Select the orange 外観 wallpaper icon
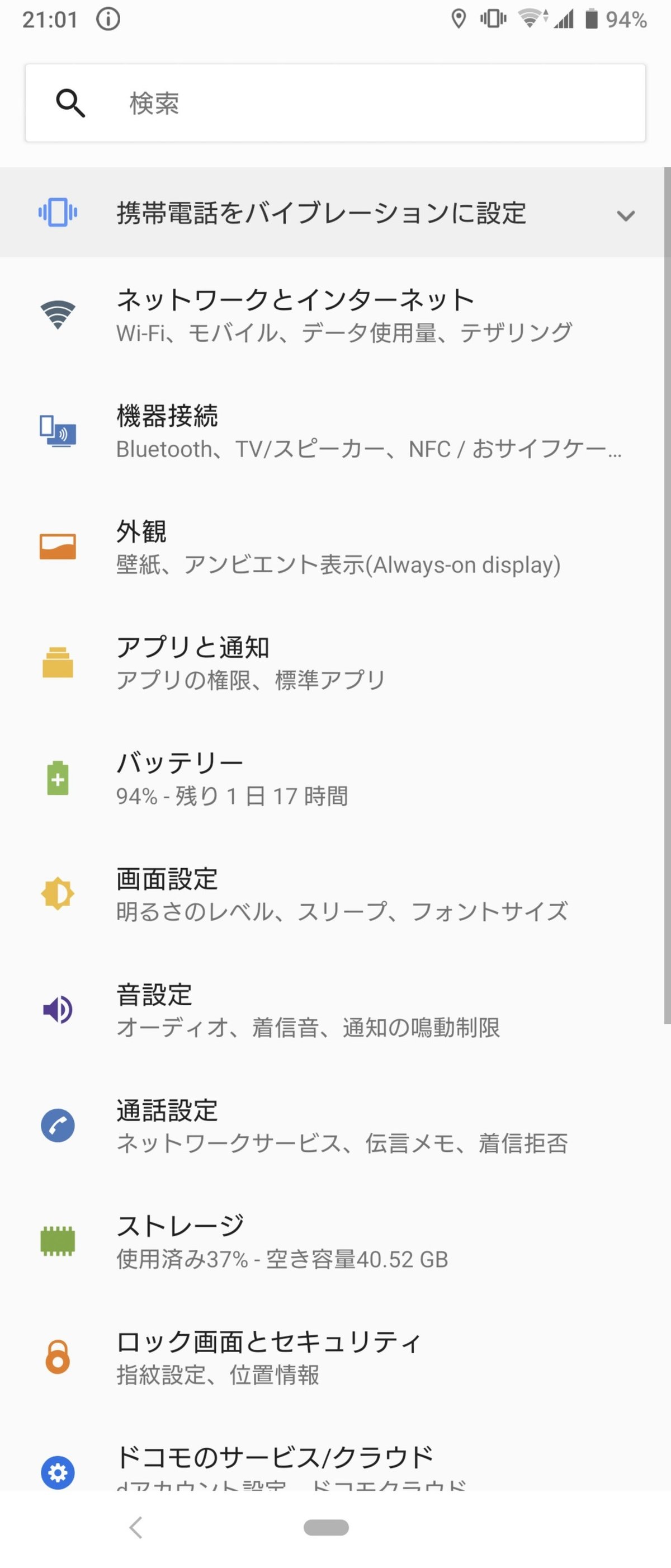 point(58,546)
